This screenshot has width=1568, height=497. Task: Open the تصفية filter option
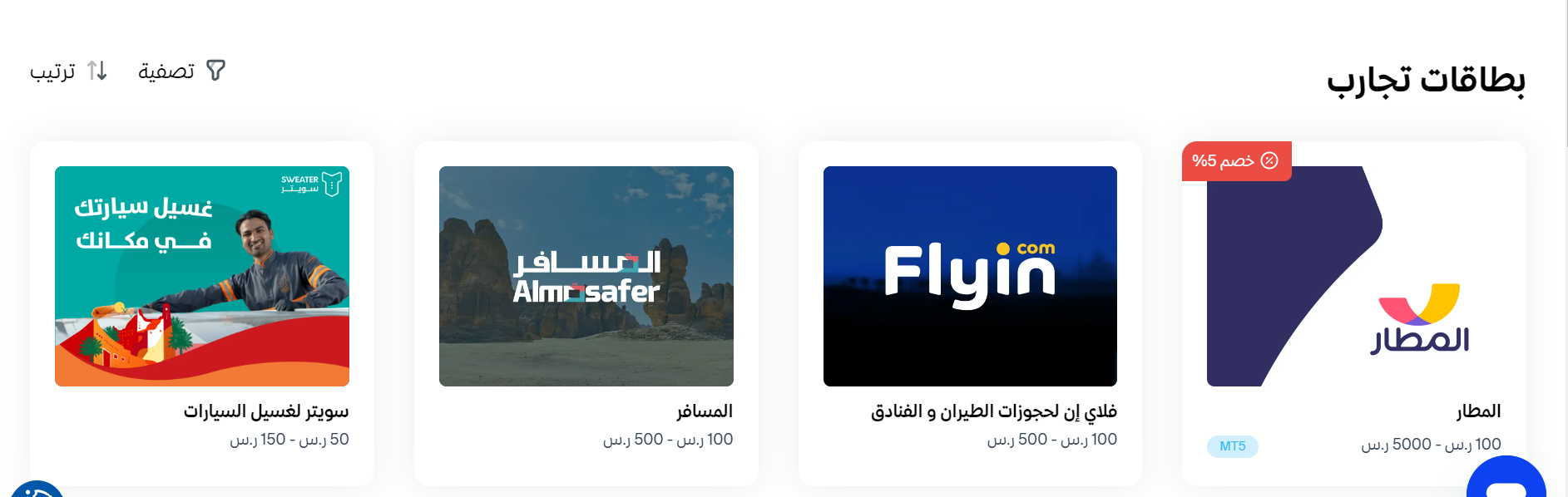pyautogui.click(x=181, y=71)
